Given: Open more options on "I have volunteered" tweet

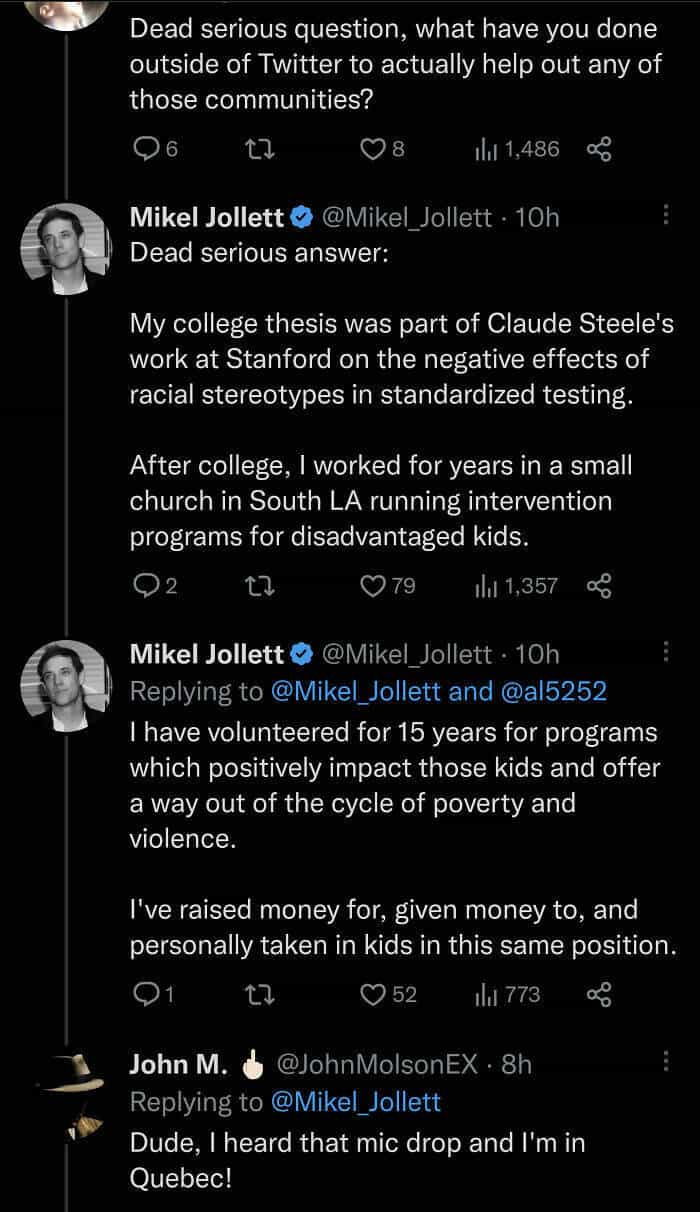Looking at the screenshot, I should (666, 653).
